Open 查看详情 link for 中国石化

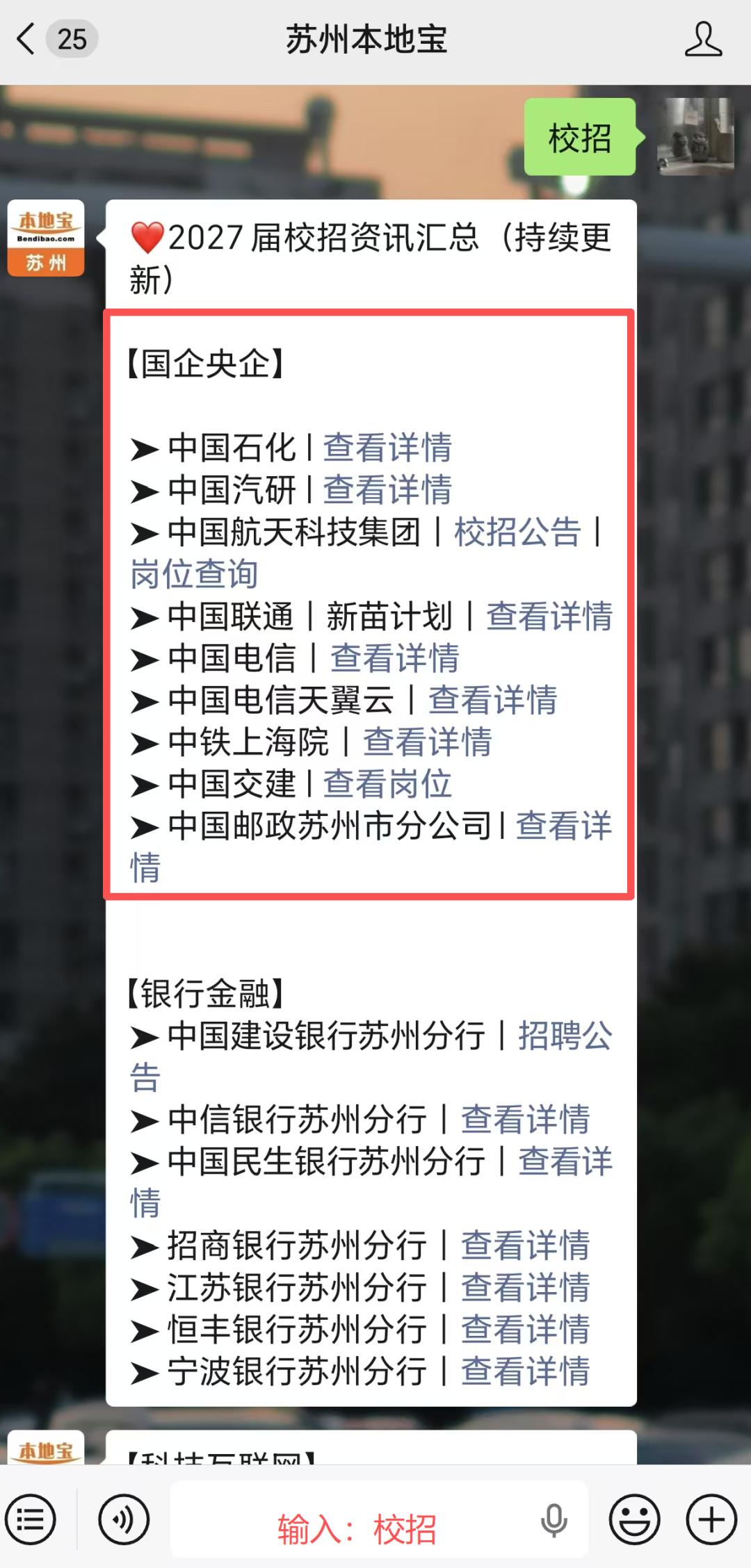pyautogui.click(x=387, y=448)
